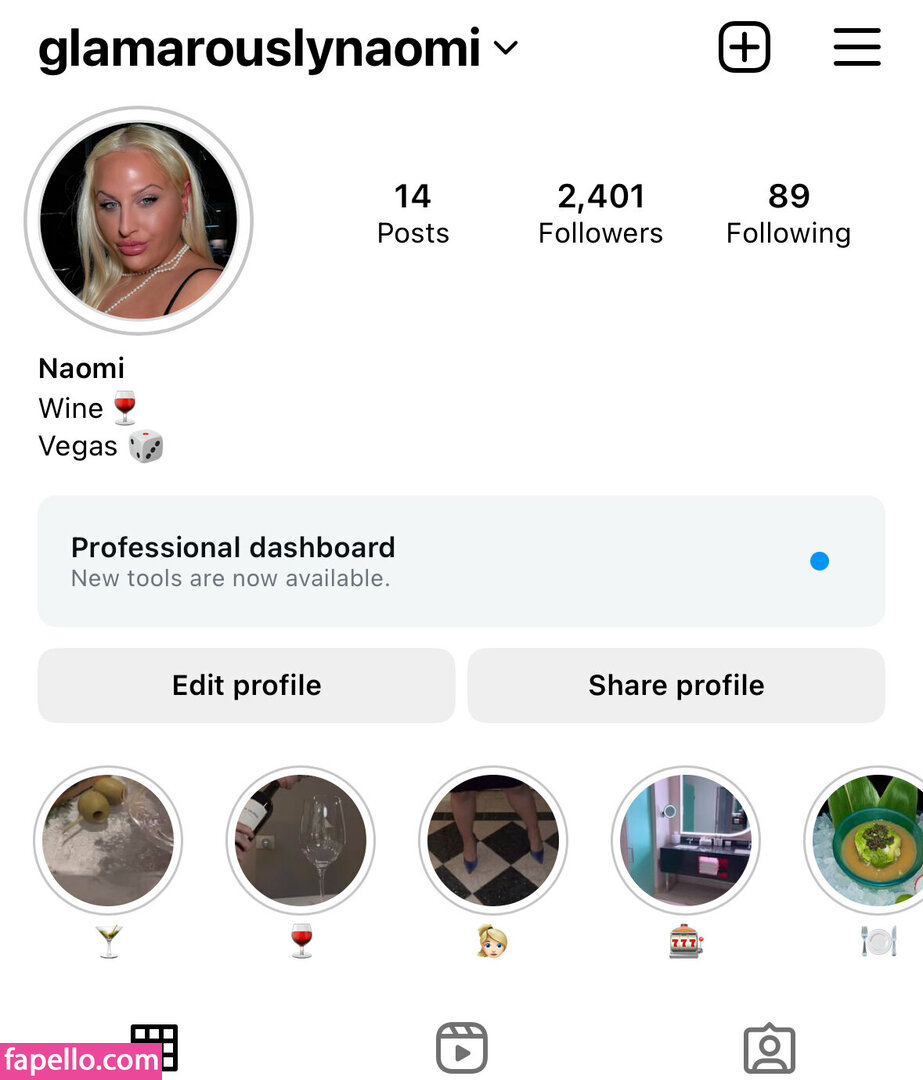Switch to the Reels tab

point(462,1048)
